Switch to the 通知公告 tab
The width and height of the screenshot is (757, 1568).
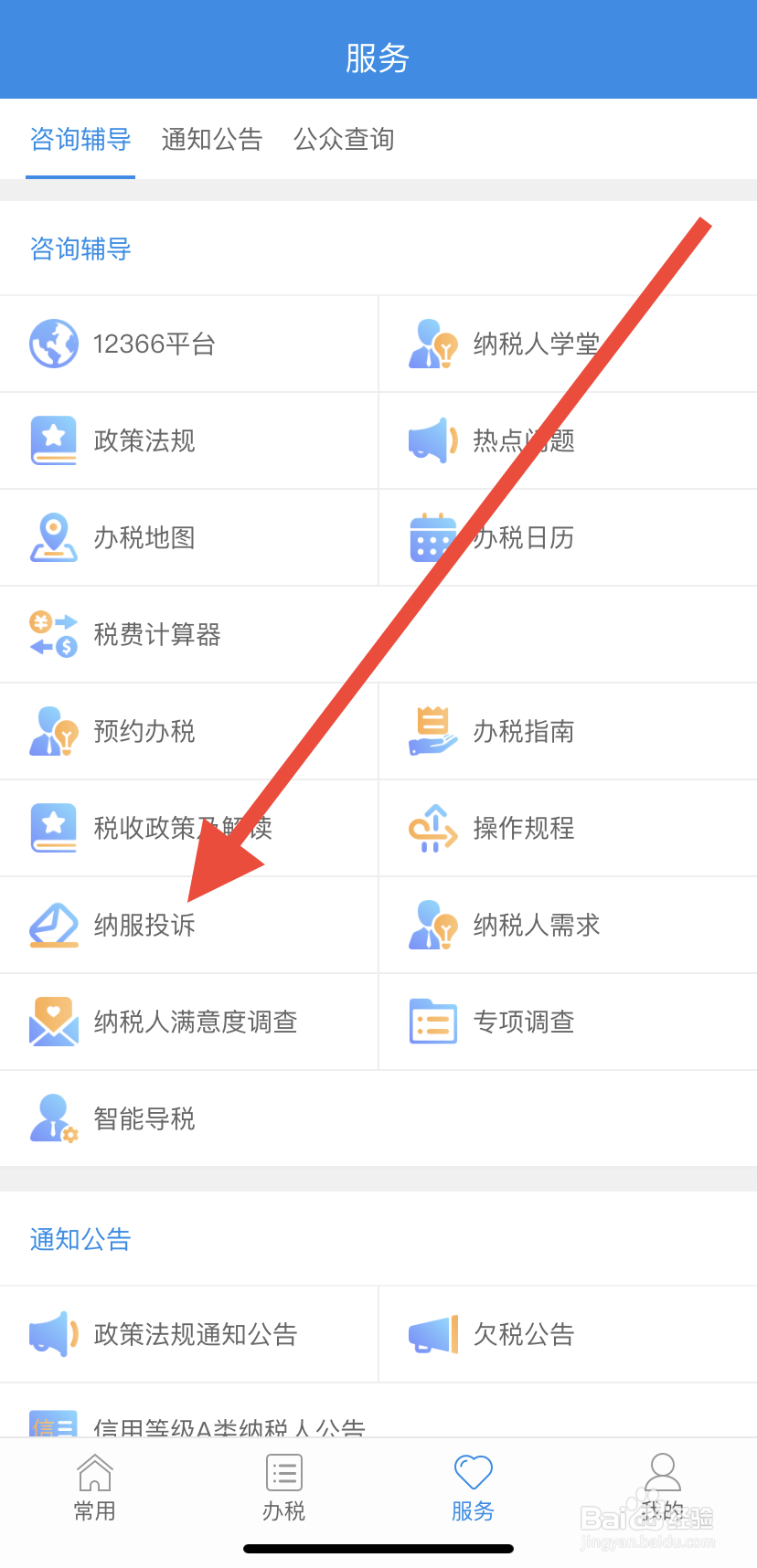(211, 139)
